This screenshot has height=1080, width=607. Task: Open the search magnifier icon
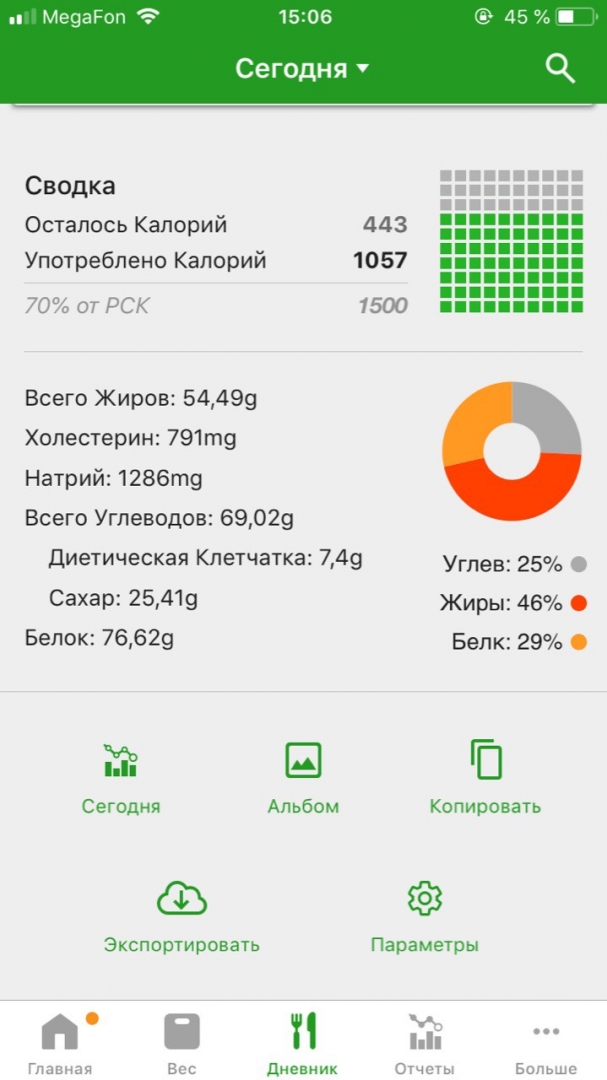(x=560, y=68)
